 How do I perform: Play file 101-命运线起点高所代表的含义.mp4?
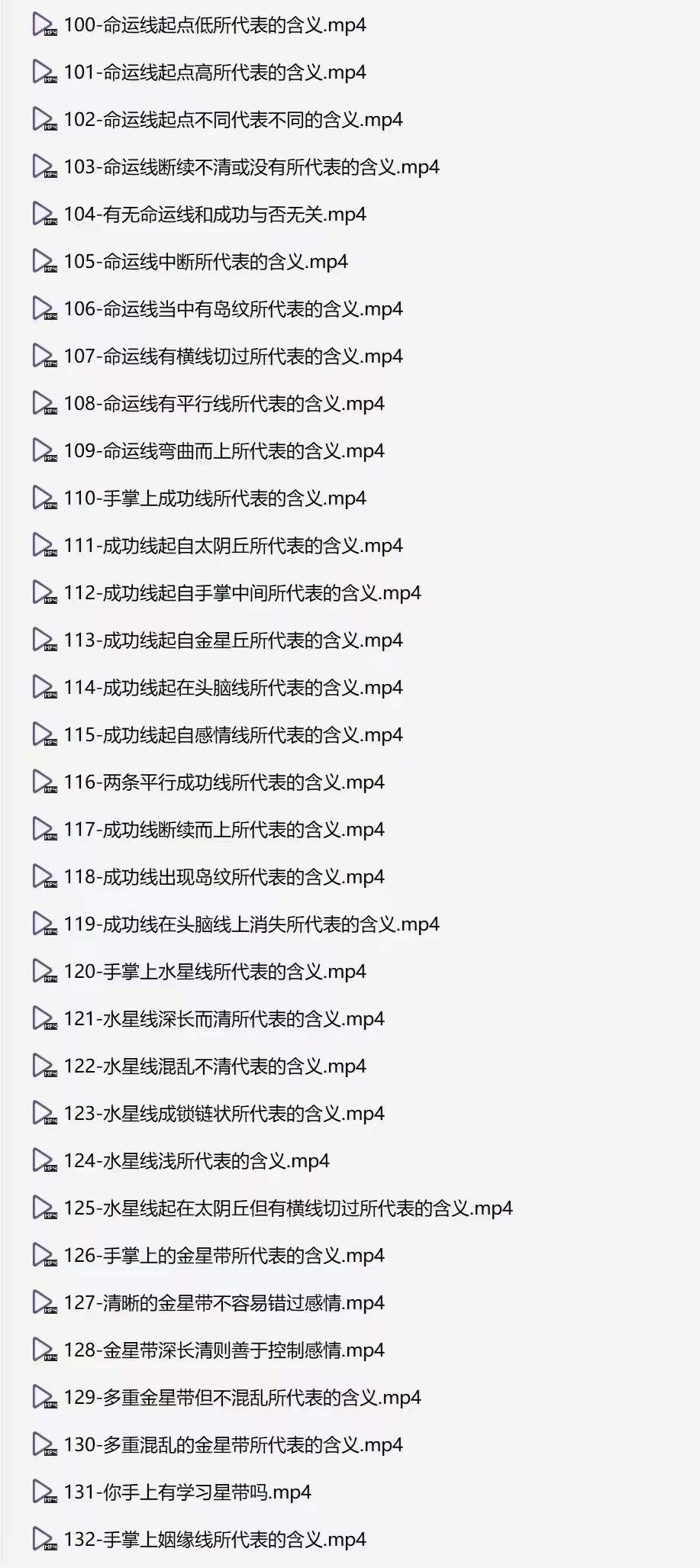(x=215, y=73)
